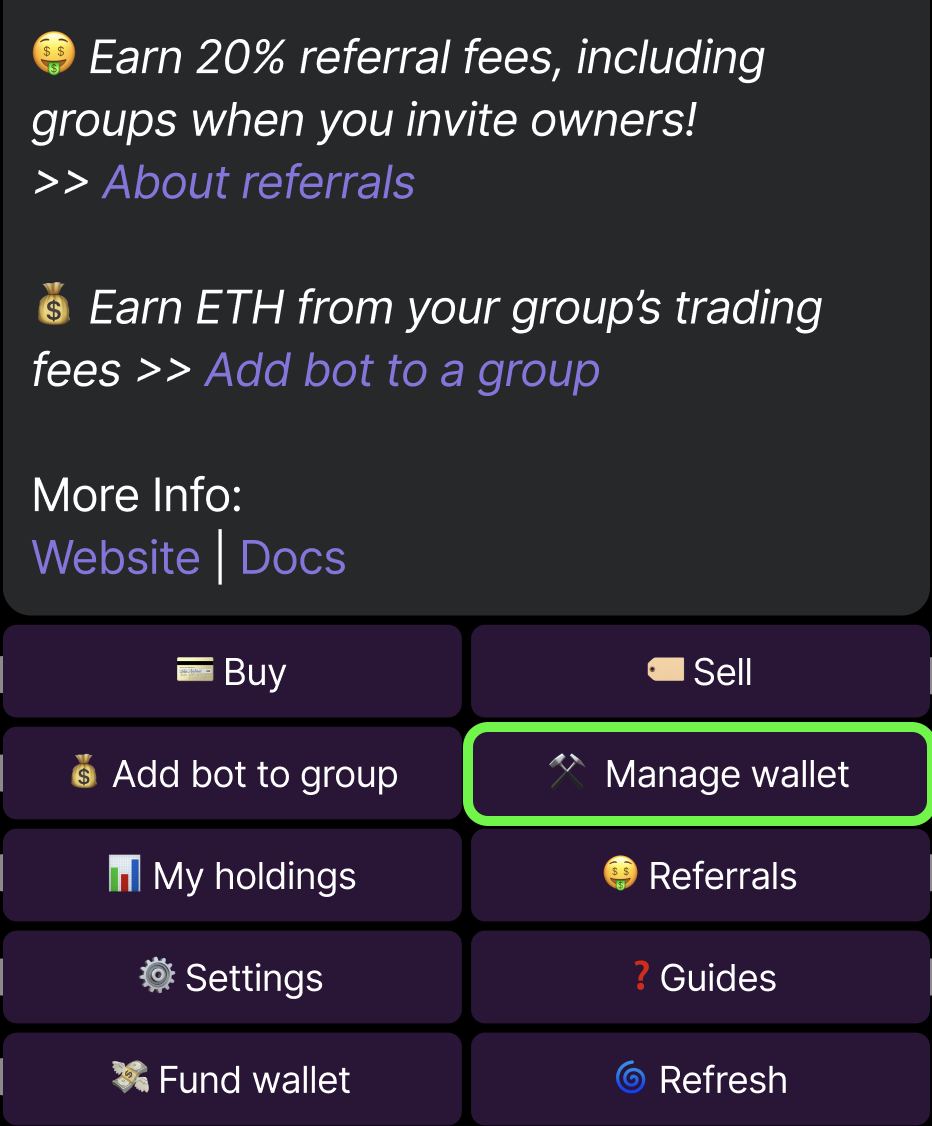932x1126 pixels.
Task: Open the Guides button
Action: [x=700, y=978]
